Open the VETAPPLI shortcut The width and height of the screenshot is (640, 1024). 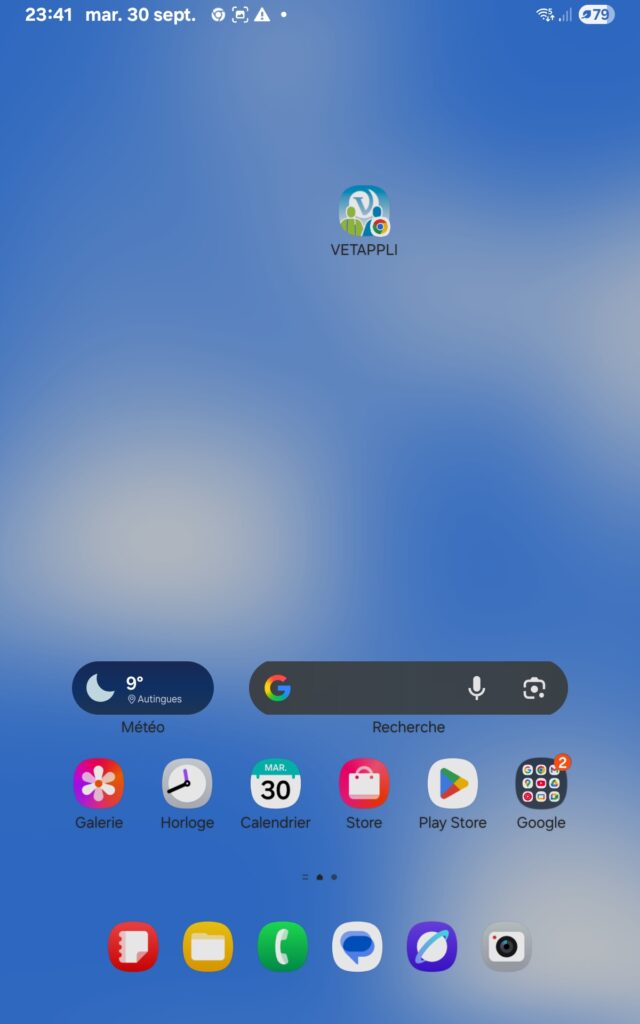pyautogui.click(x=364, y=211)
